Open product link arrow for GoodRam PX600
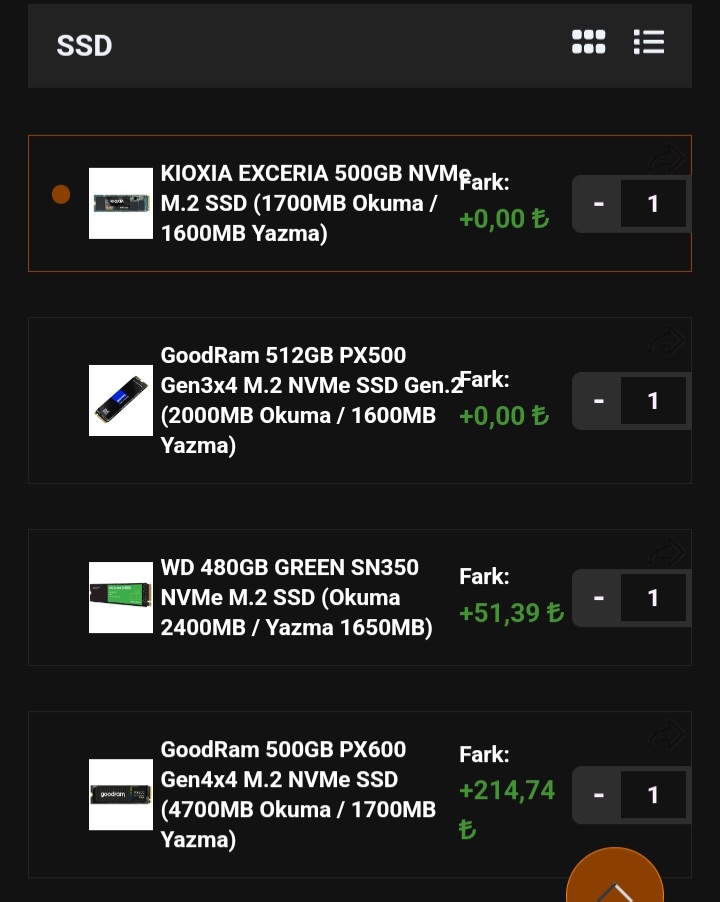Image resolution: width=720 pixels, height=902 pixels. [667, 736]
